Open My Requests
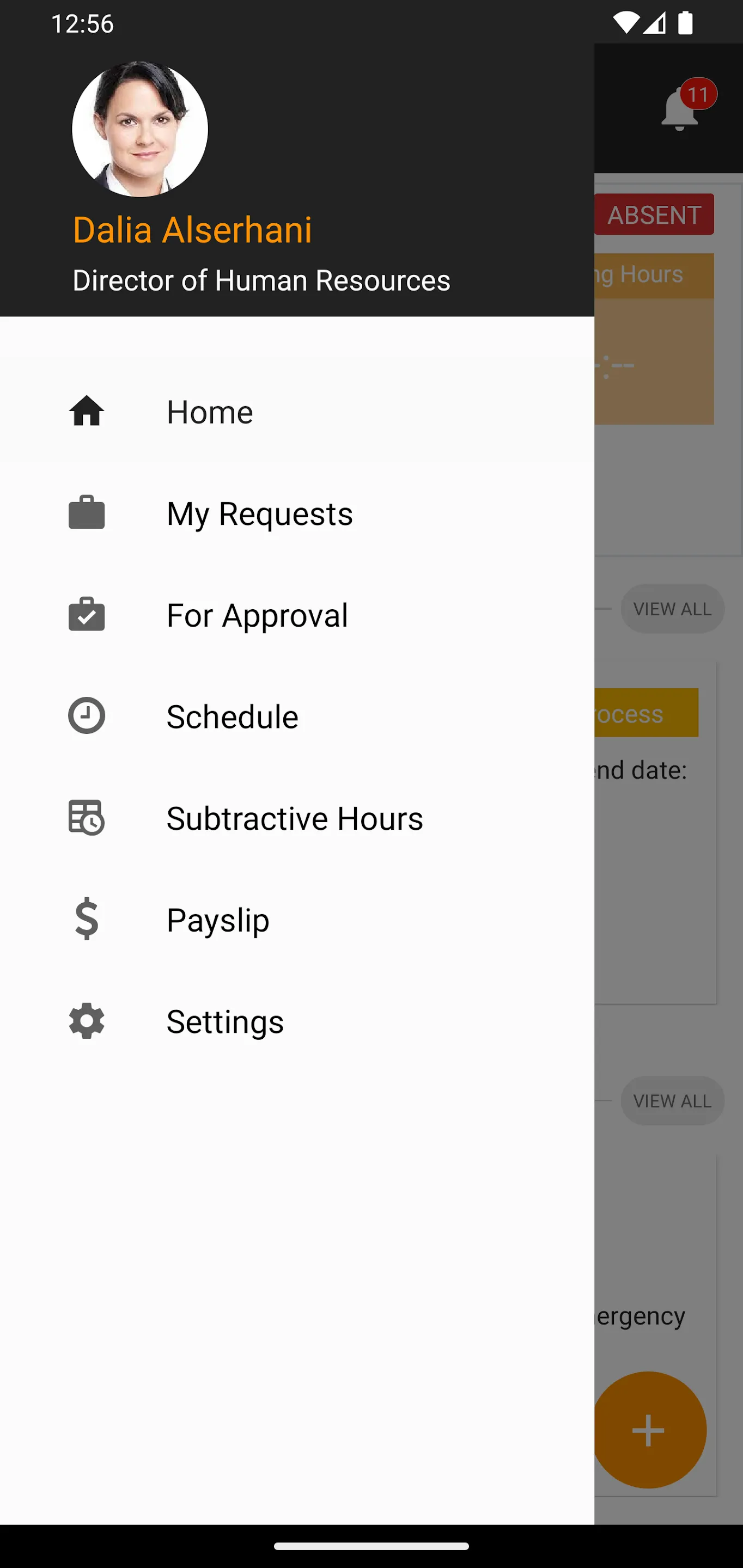 coord(259,514)
